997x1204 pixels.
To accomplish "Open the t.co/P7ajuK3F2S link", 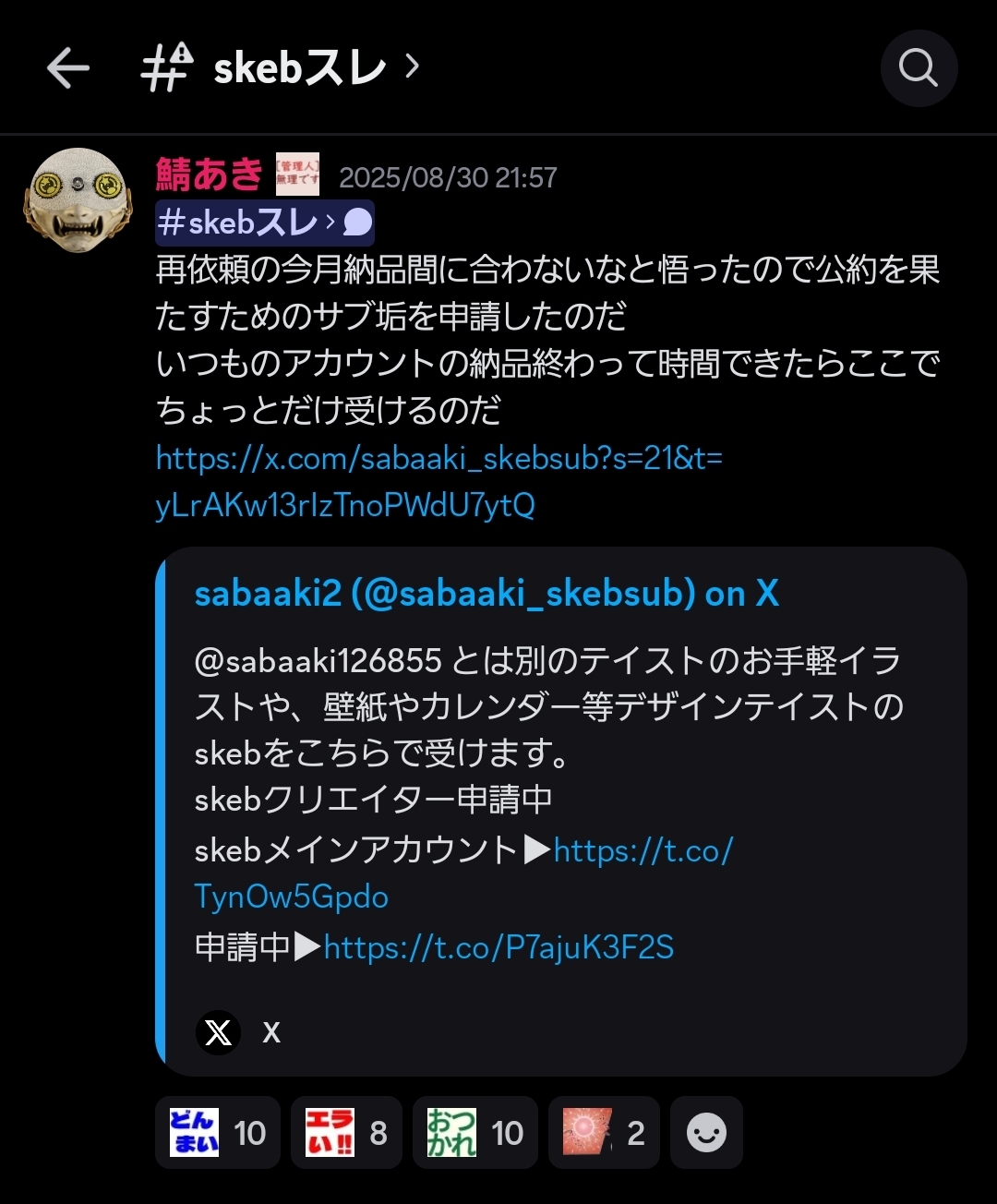I will [x=498, y=947].
